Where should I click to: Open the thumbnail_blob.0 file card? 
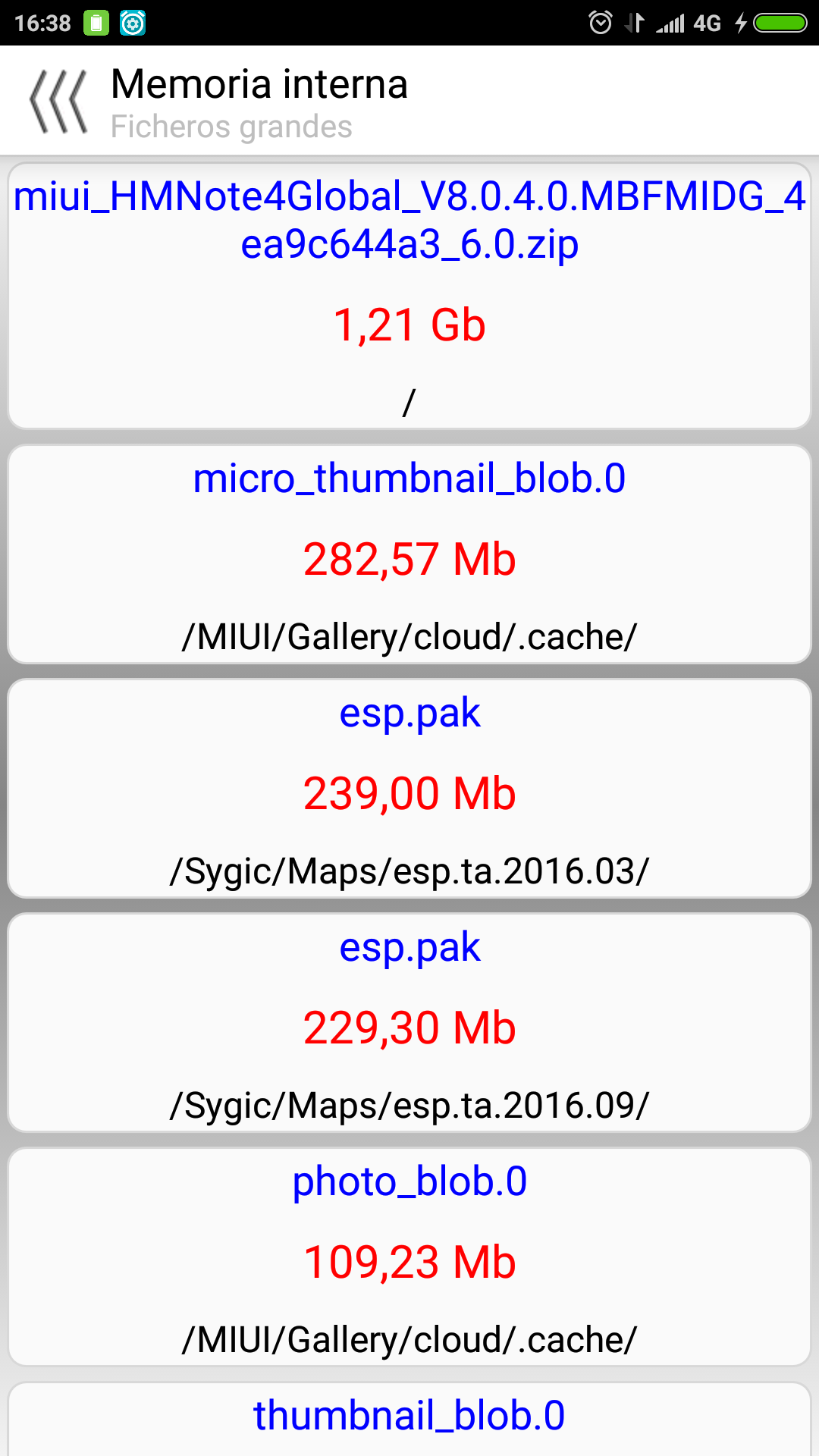tap(409, 1419)
